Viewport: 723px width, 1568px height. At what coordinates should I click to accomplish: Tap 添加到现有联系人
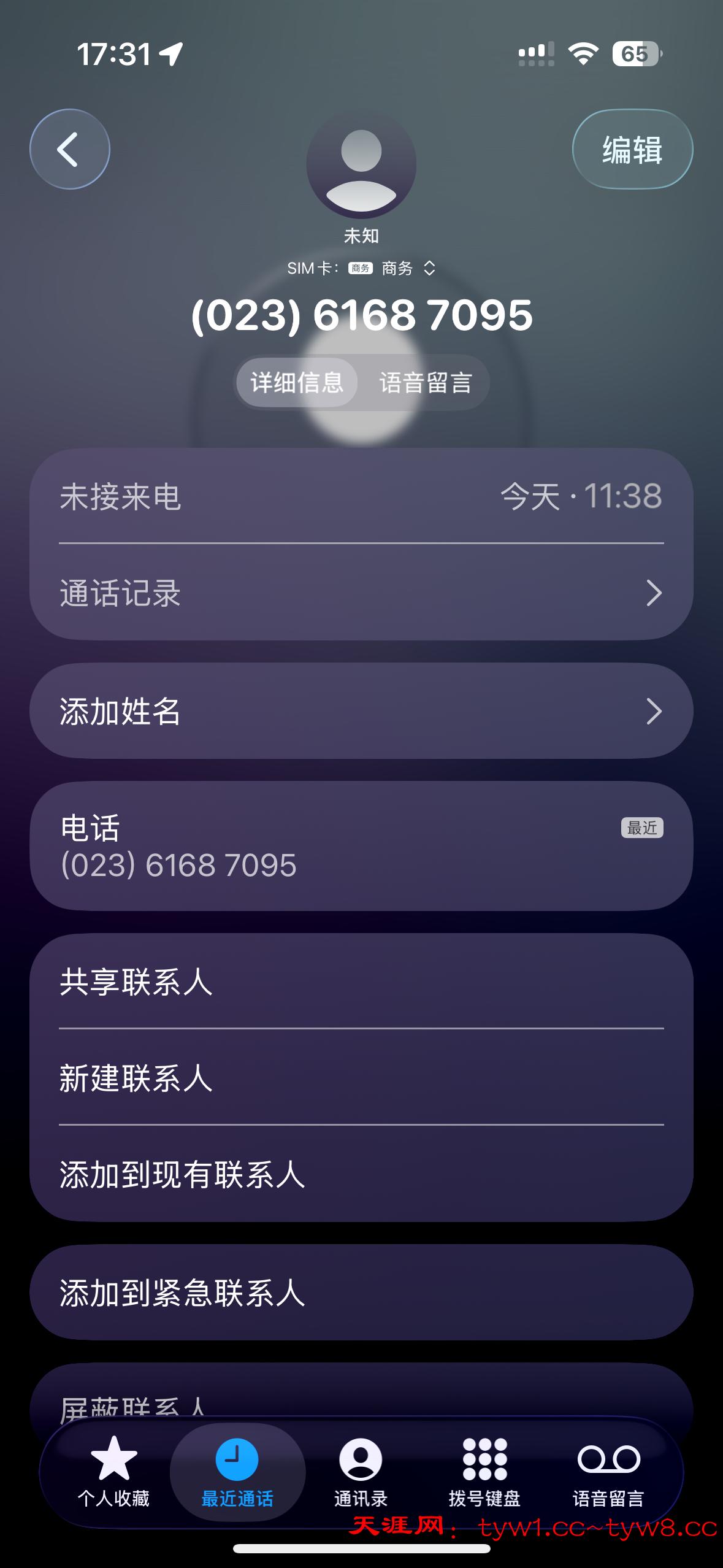(361, 1174)
